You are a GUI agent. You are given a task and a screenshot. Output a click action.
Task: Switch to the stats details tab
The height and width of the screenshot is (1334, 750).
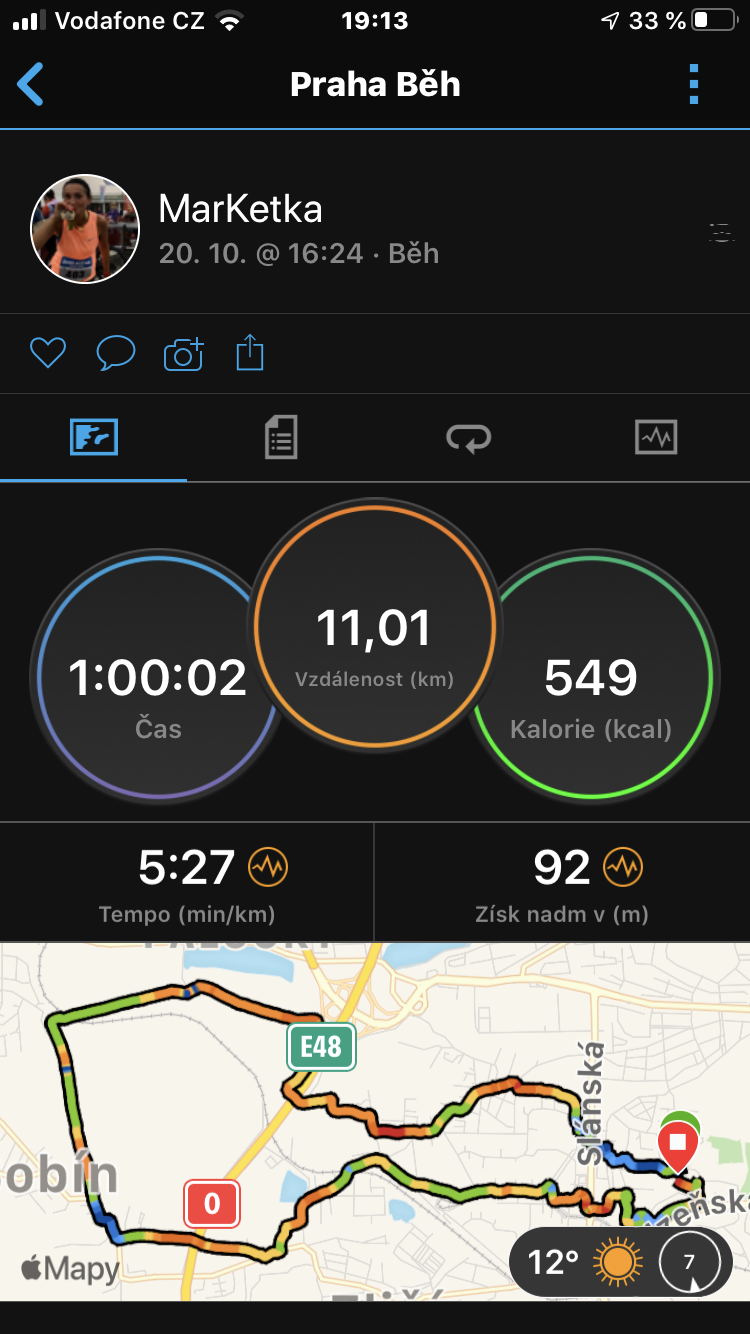(x=281, y=437)
